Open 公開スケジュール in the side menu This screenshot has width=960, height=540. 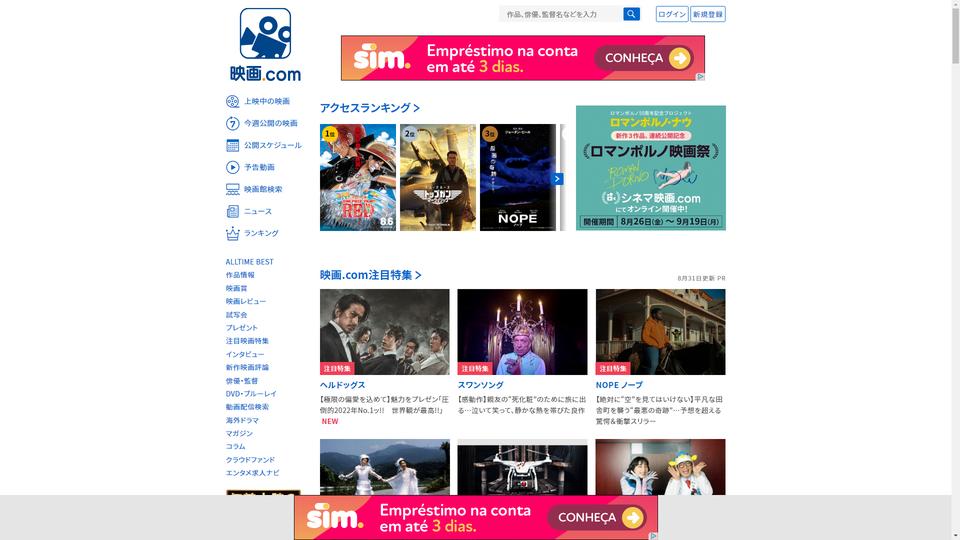(272, 145)
